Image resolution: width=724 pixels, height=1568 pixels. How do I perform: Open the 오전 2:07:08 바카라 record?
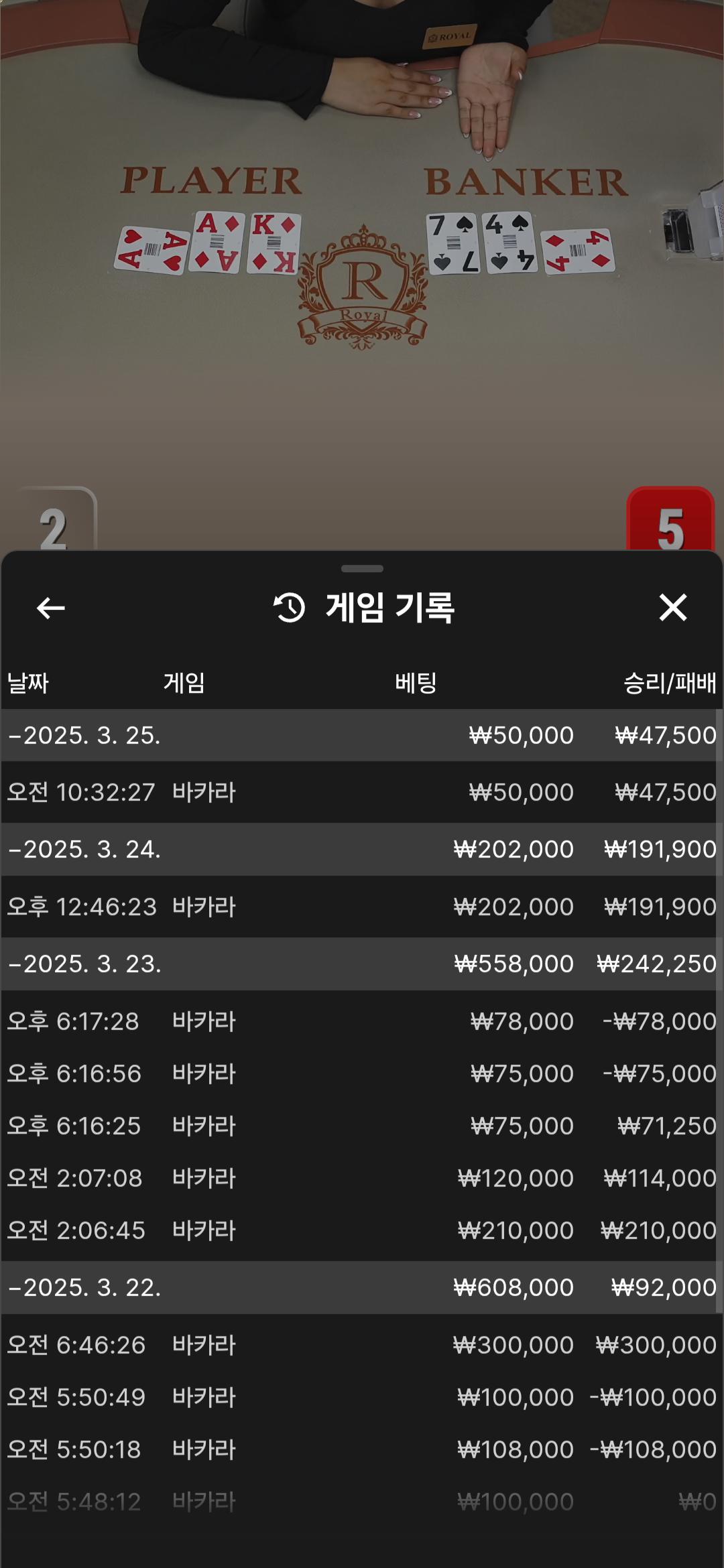pyautogui.click(x=362, y=1179)
